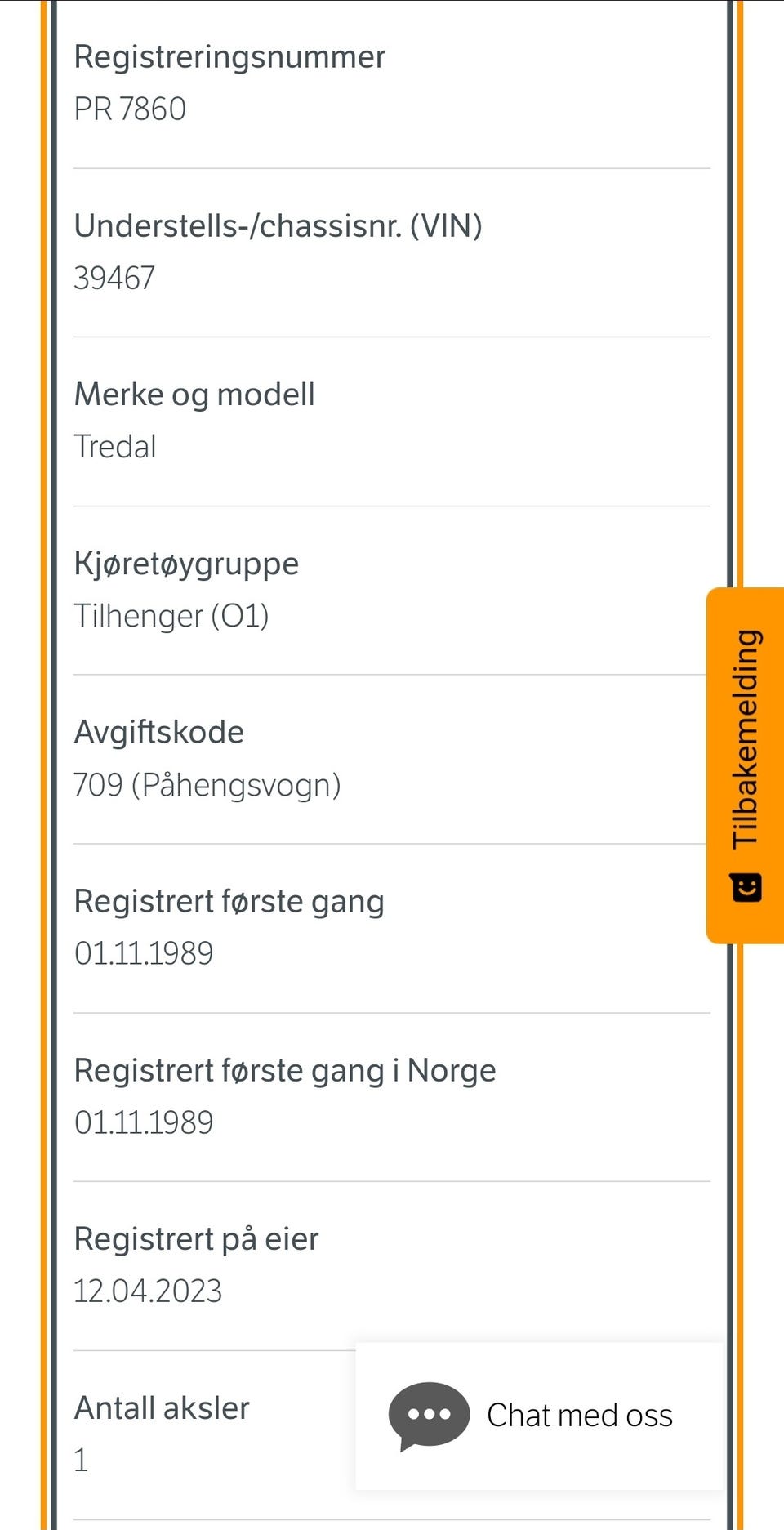Select Registrert første gang i Norge entry
This screenshot has width=784, height=1530.
point(284,1070)
